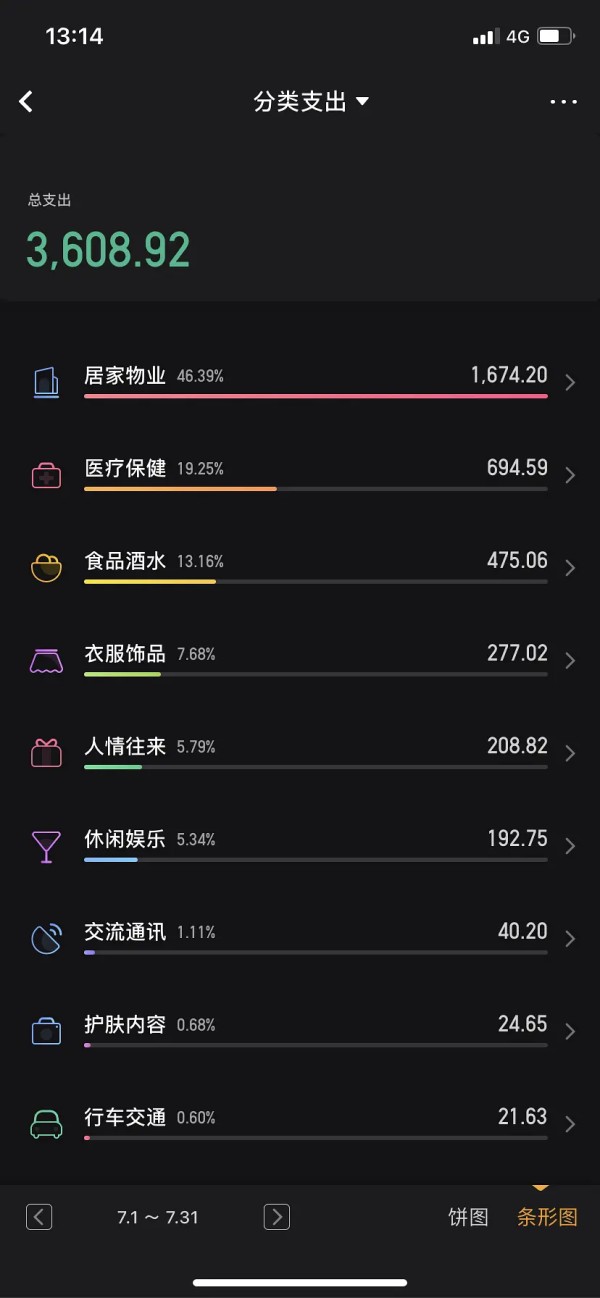Select the 条形图 bar chart view
This screenshot has width=600, height=1298.
(x=547, y=1217)
